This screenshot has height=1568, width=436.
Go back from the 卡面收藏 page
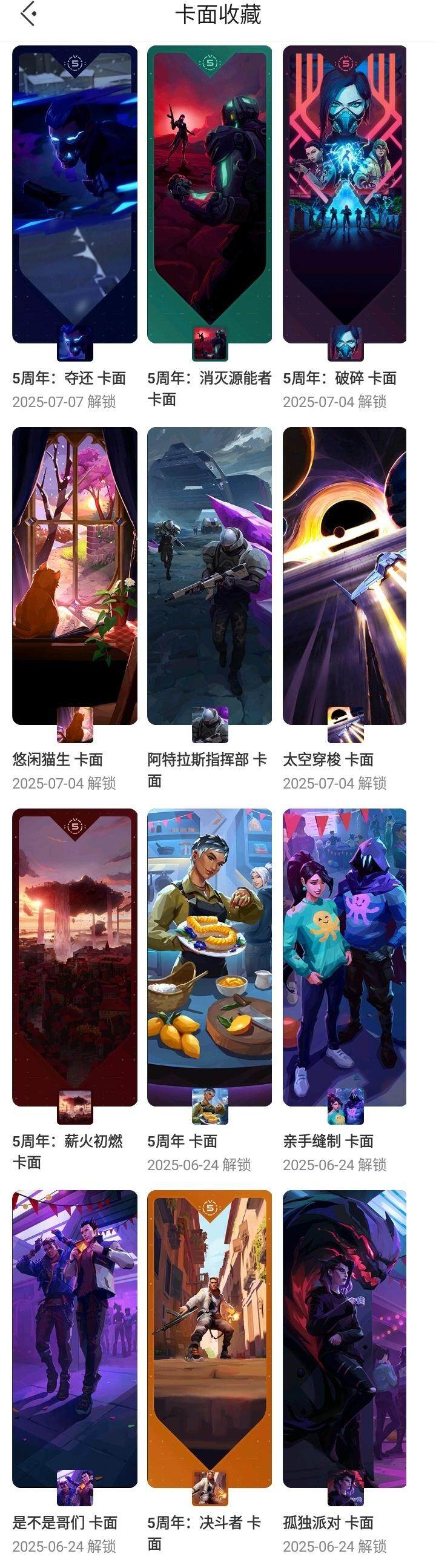point(28,14)
